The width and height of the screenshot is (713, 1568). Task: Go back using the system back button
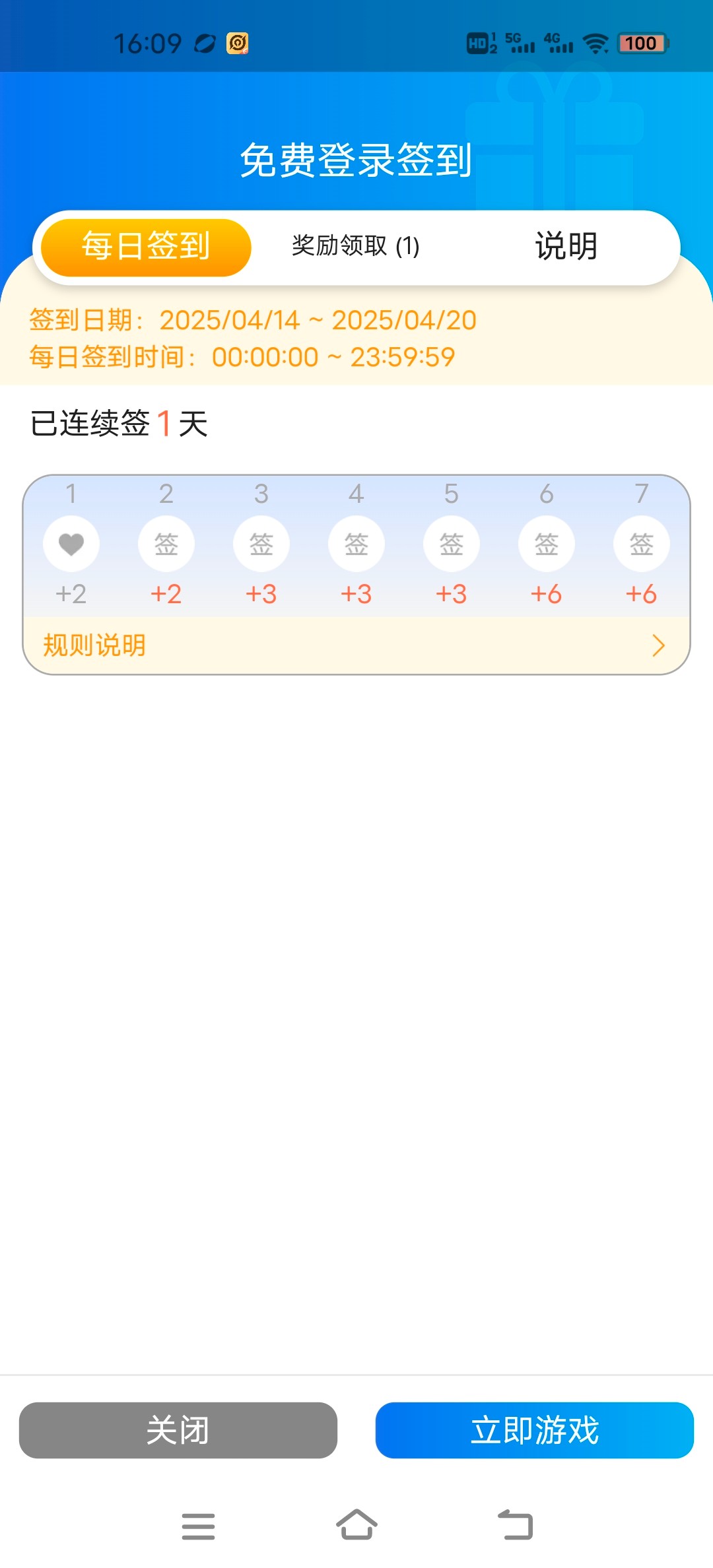[516, 1525]
